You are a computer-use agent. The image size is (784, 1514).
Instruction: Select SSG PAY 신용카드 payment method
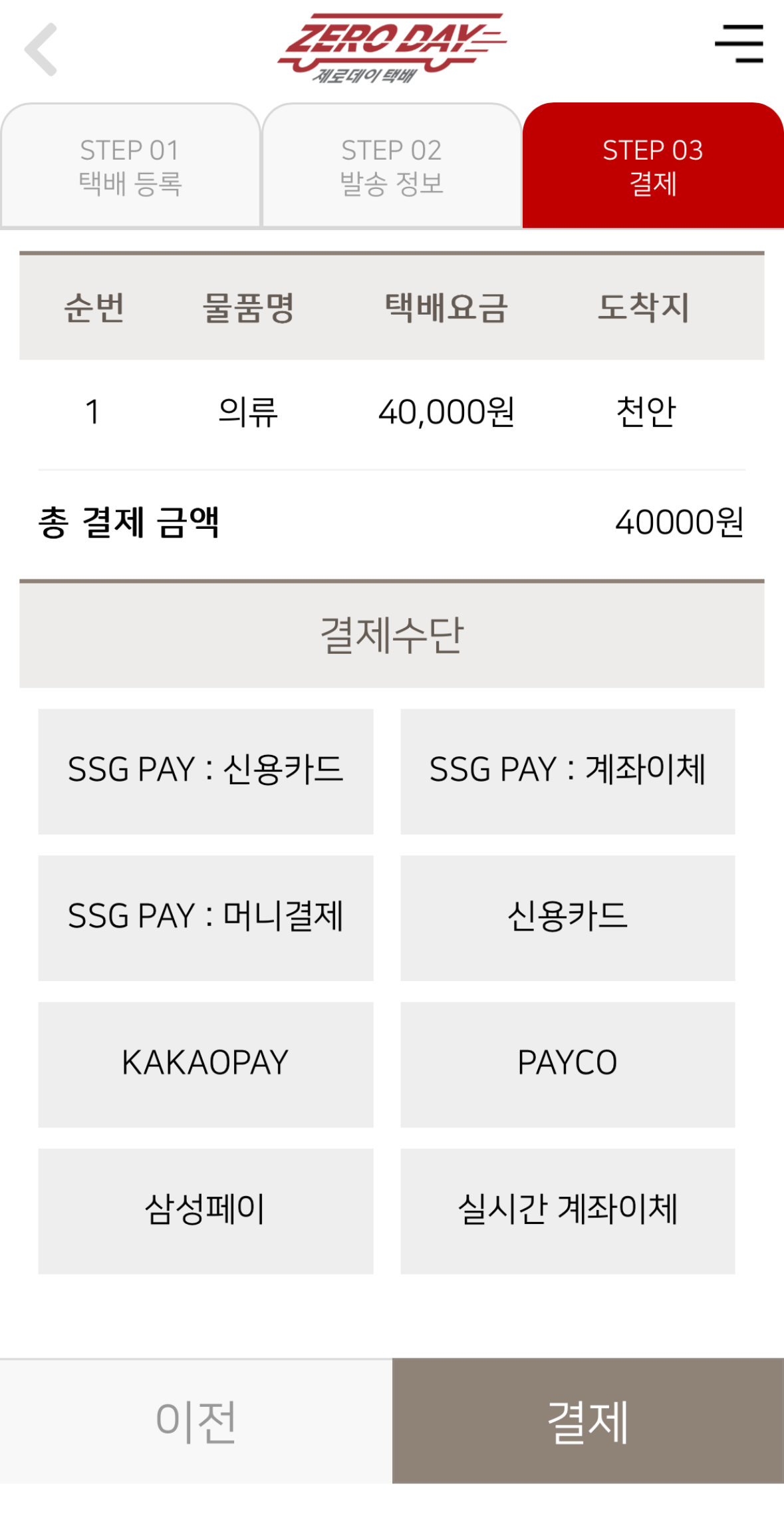[x=205, y=770]
